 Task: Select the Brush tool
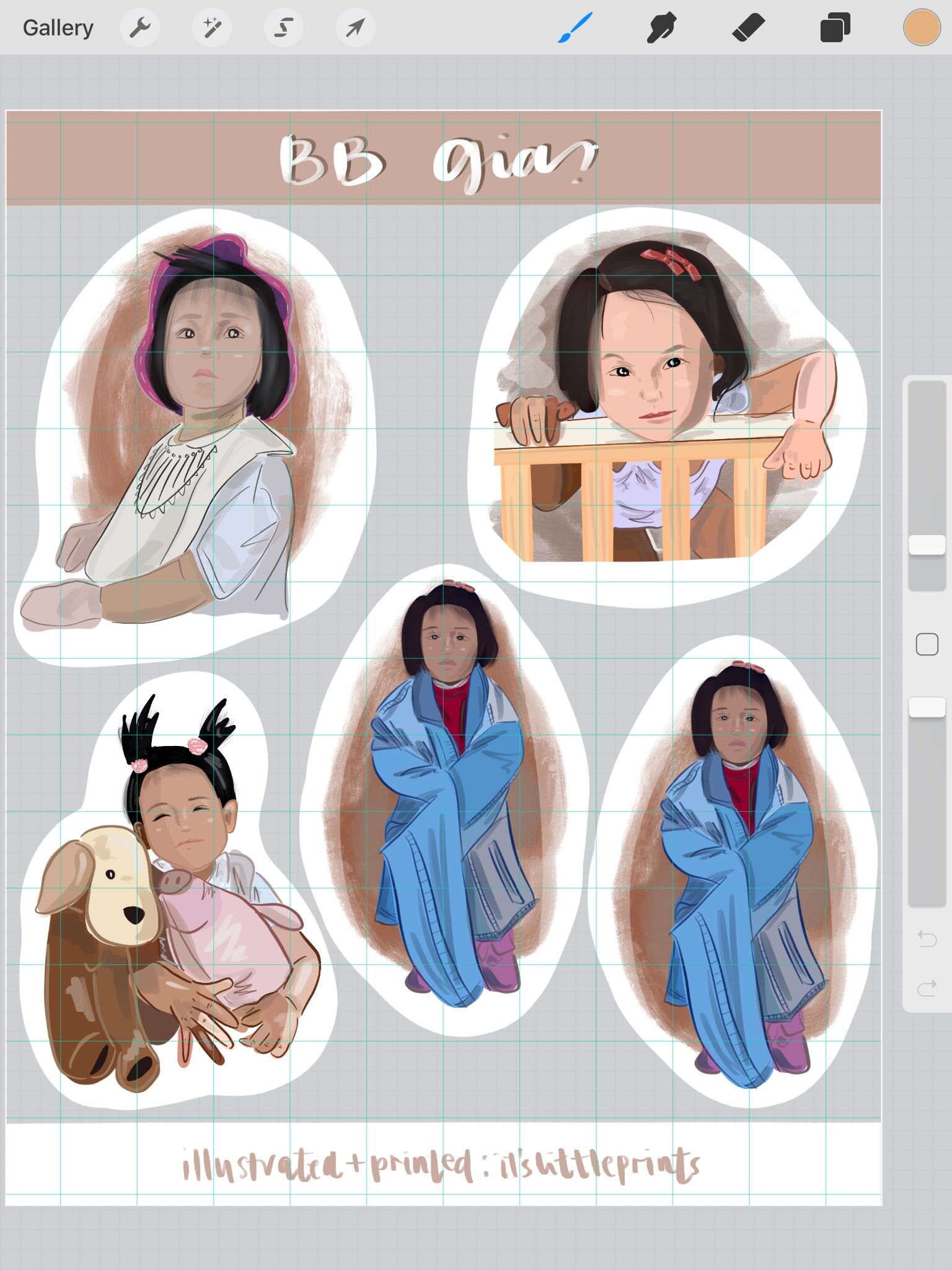[x=576, y=28]
